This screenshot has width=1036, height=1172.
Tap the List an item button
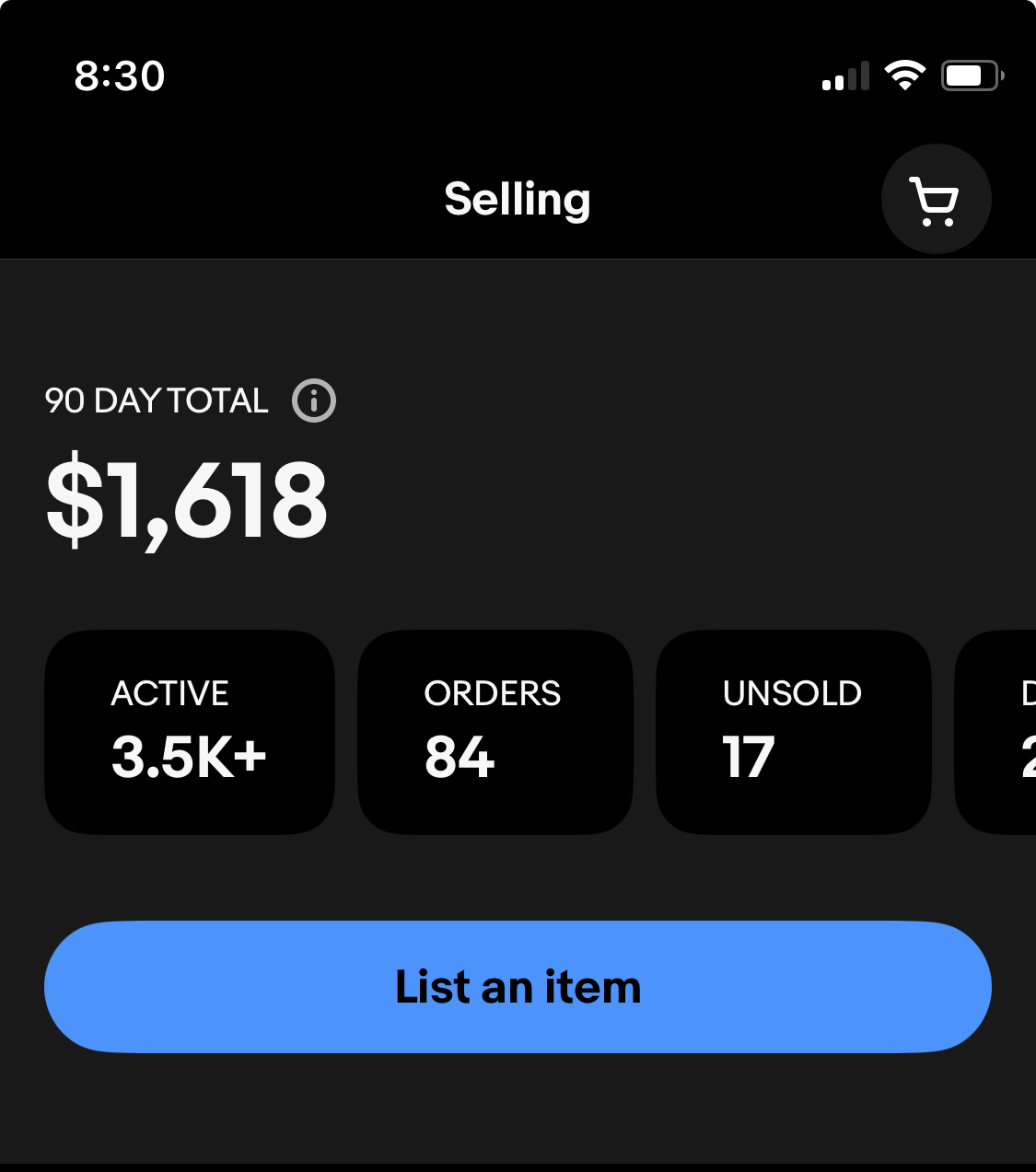point(518,987)
